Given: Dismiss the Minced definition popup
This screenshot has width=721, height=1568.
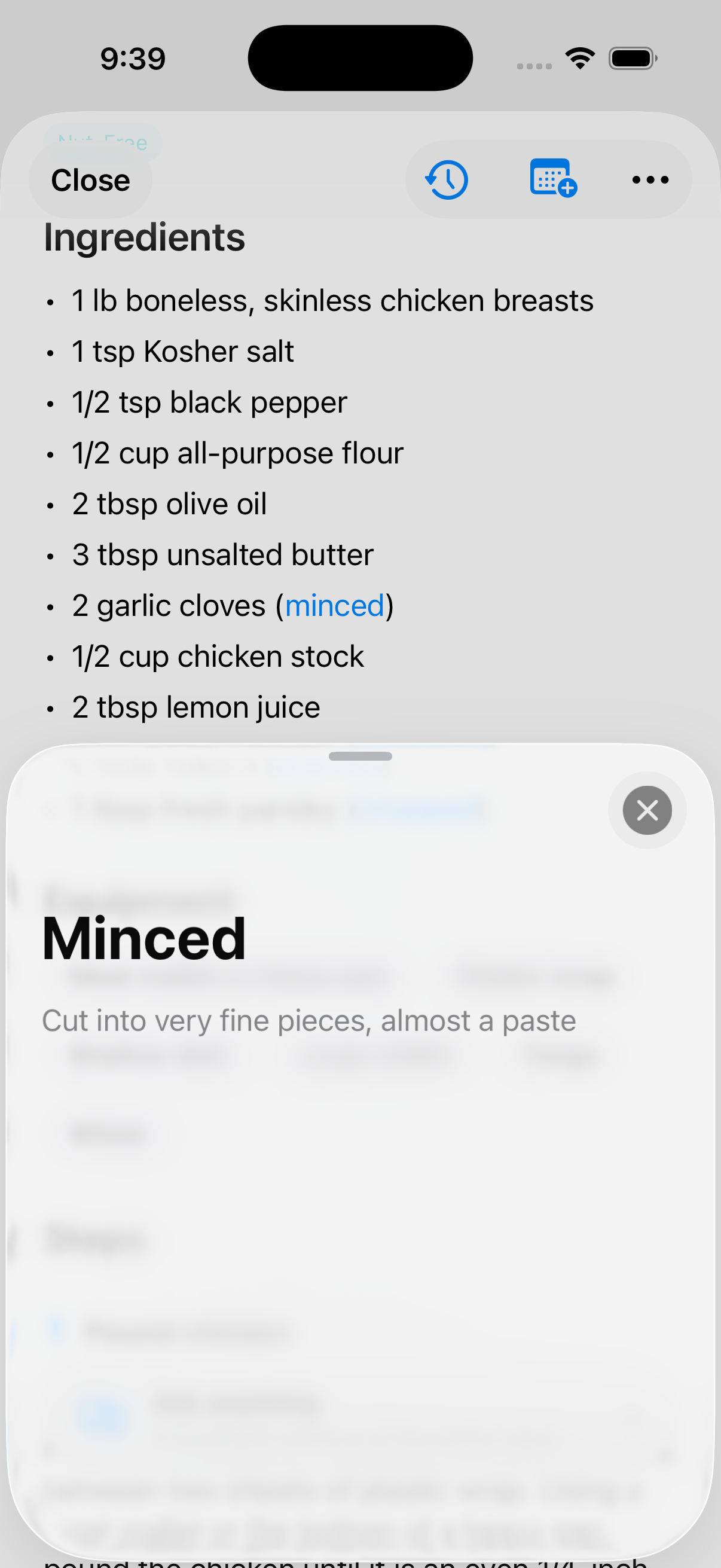Looking at the screenshot, I should coord(646,810).
